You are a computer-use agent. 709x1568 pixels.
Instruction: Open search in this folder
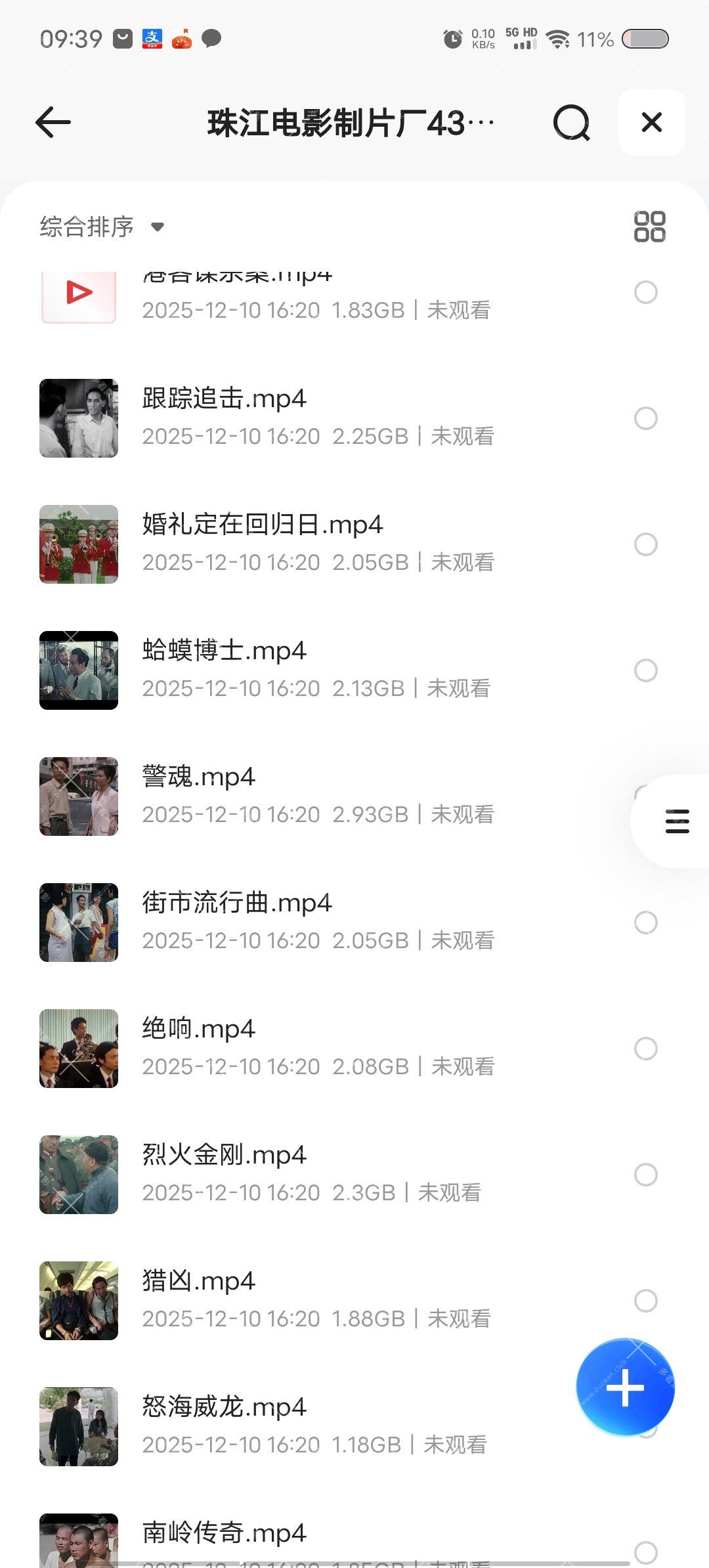click(x=571, y=123)
